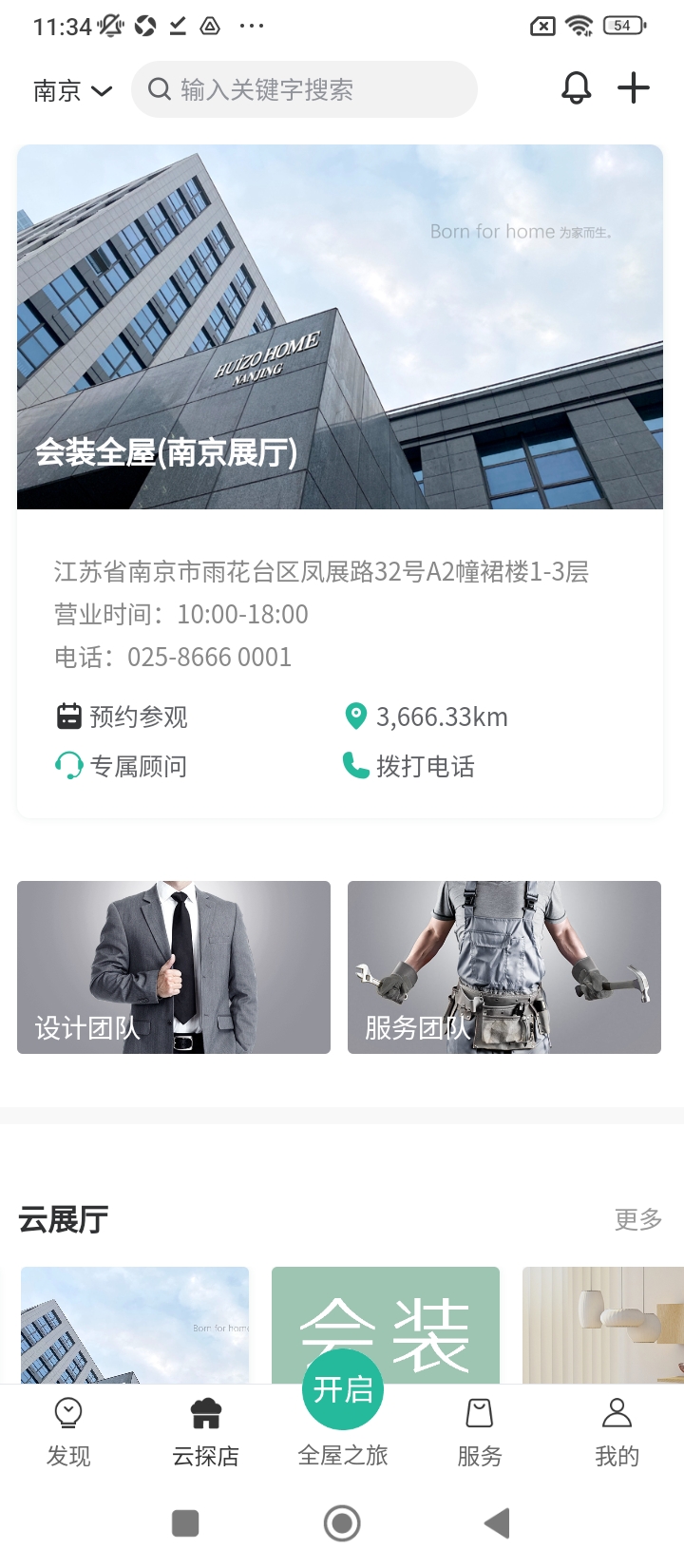The height and width of the screenshot is (1568, 684).
Task: Switch to the 云探店 tab
Action: [x=205, y=1432]
